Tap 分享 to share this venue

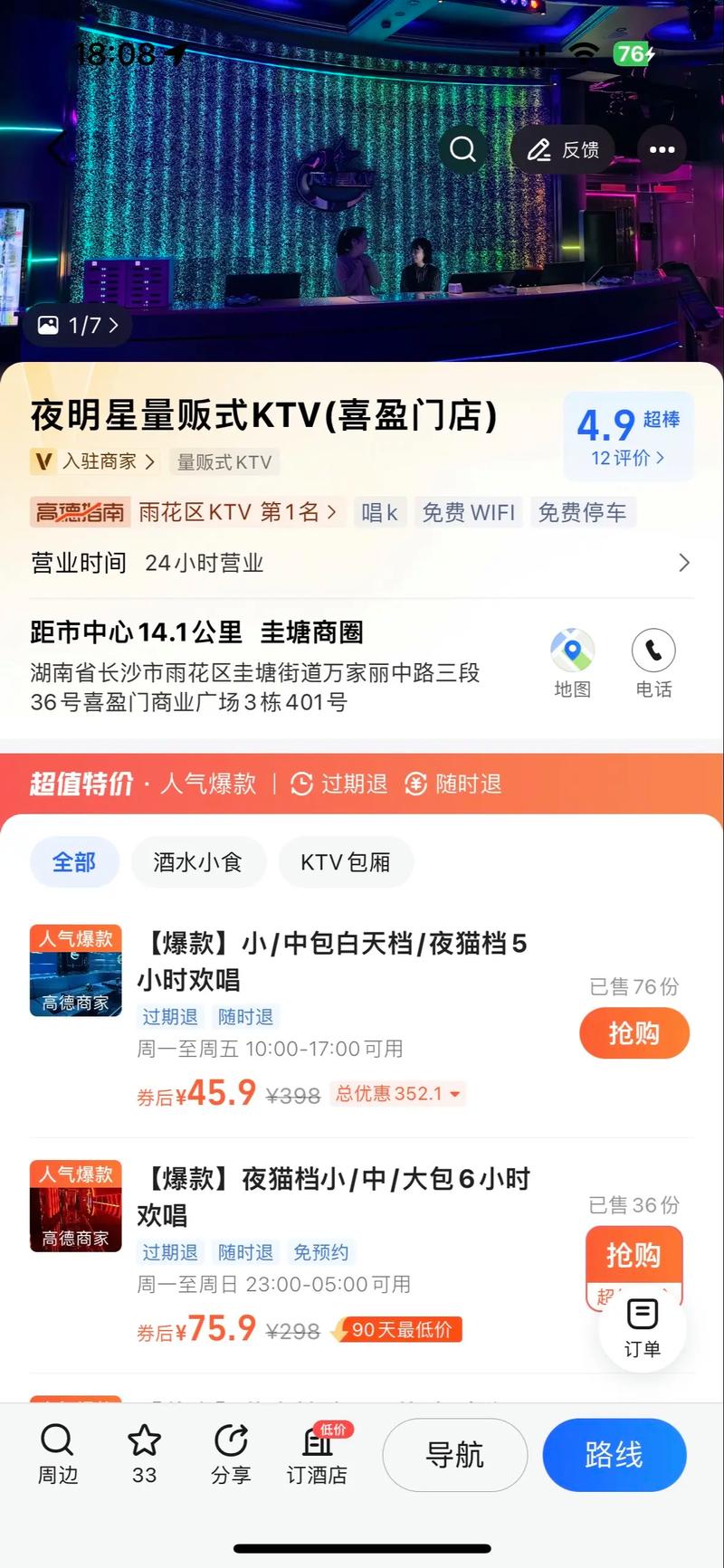[231, 1455]
